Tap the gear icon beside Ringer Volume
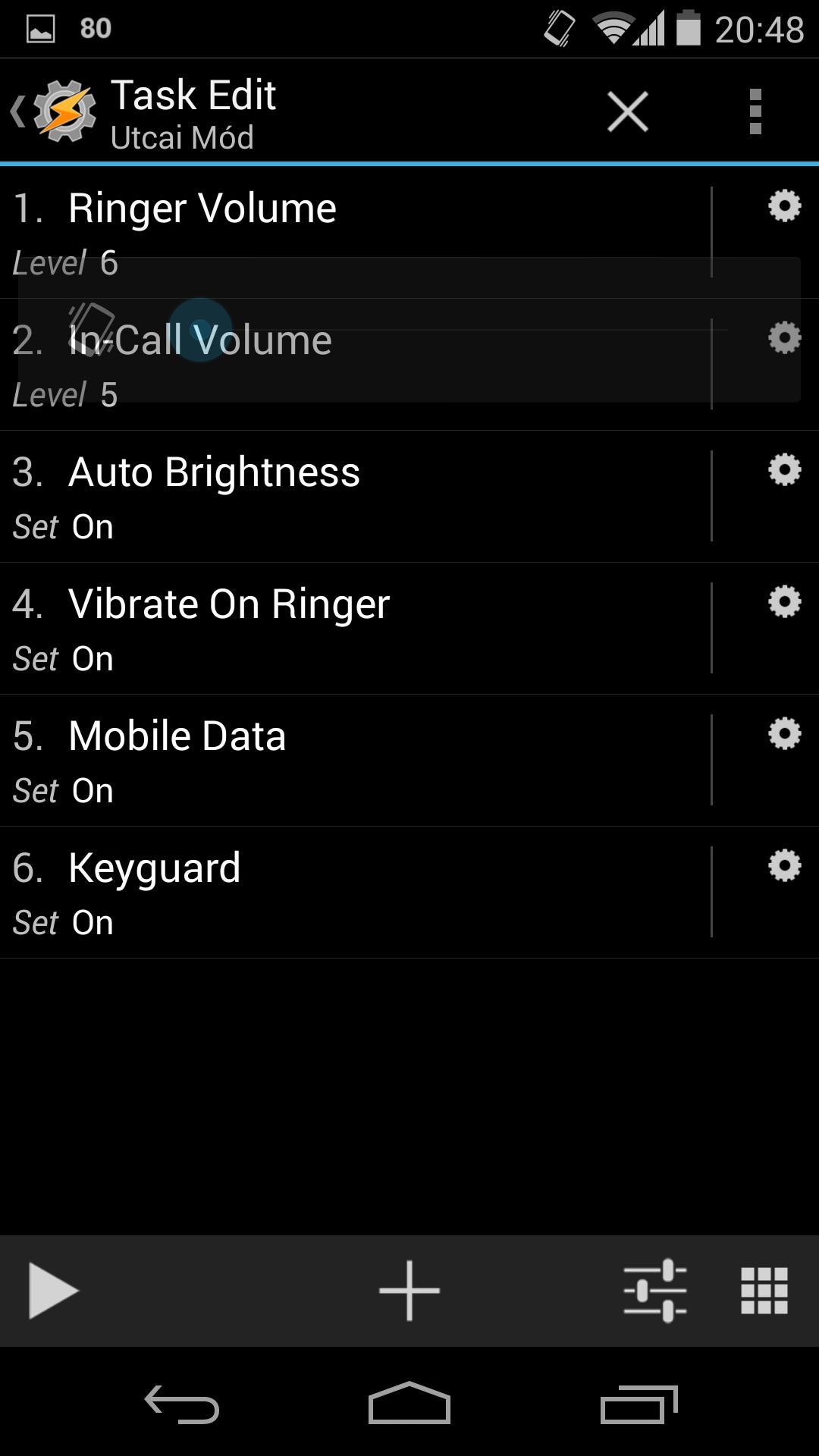Image resolution: width=819 pixels, height=1456 pixels. point(784,206)
